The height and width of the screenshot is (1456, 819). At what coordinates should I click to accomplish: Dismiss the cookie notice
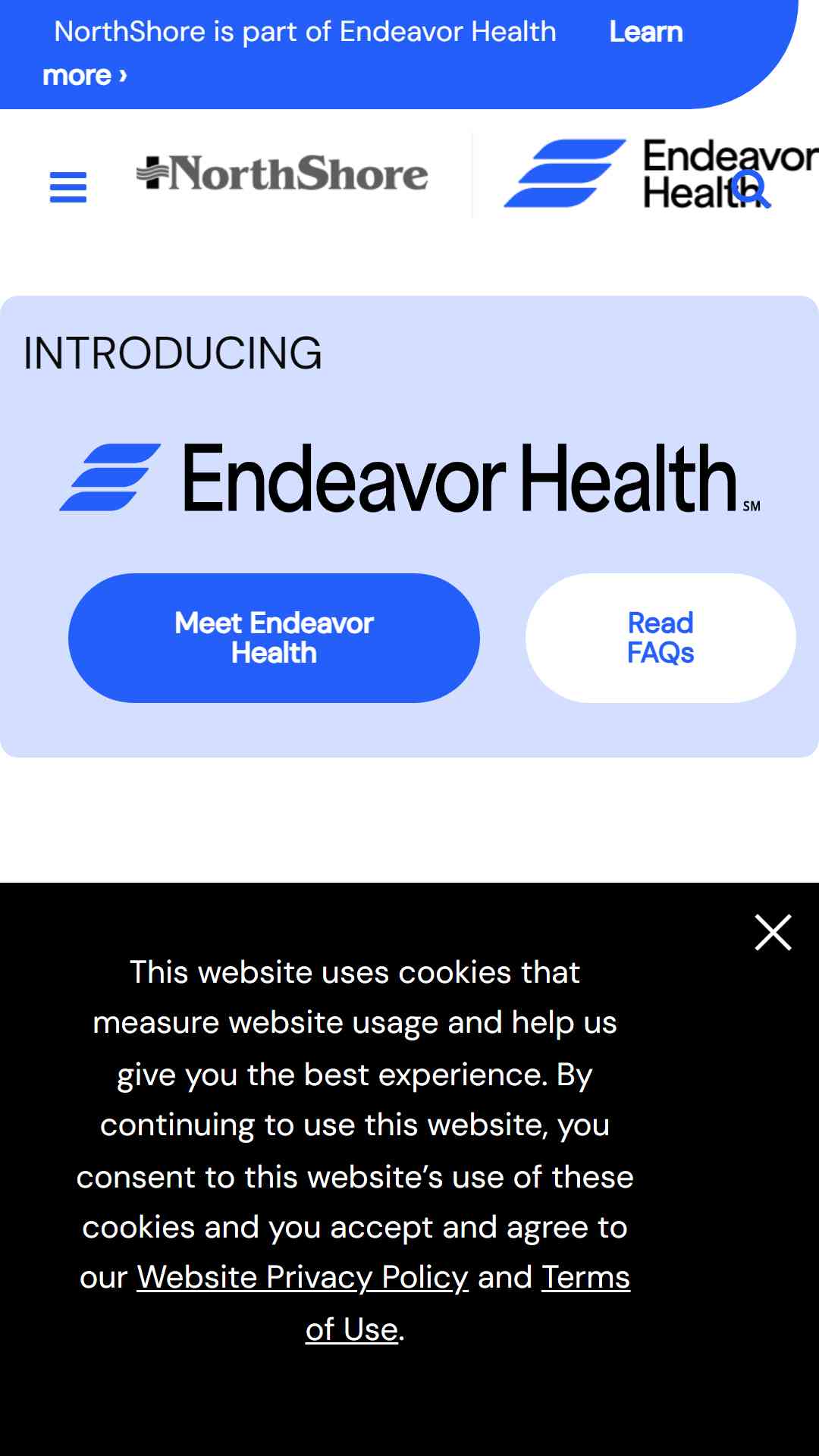pyautogui.click(x=773, y=932)
